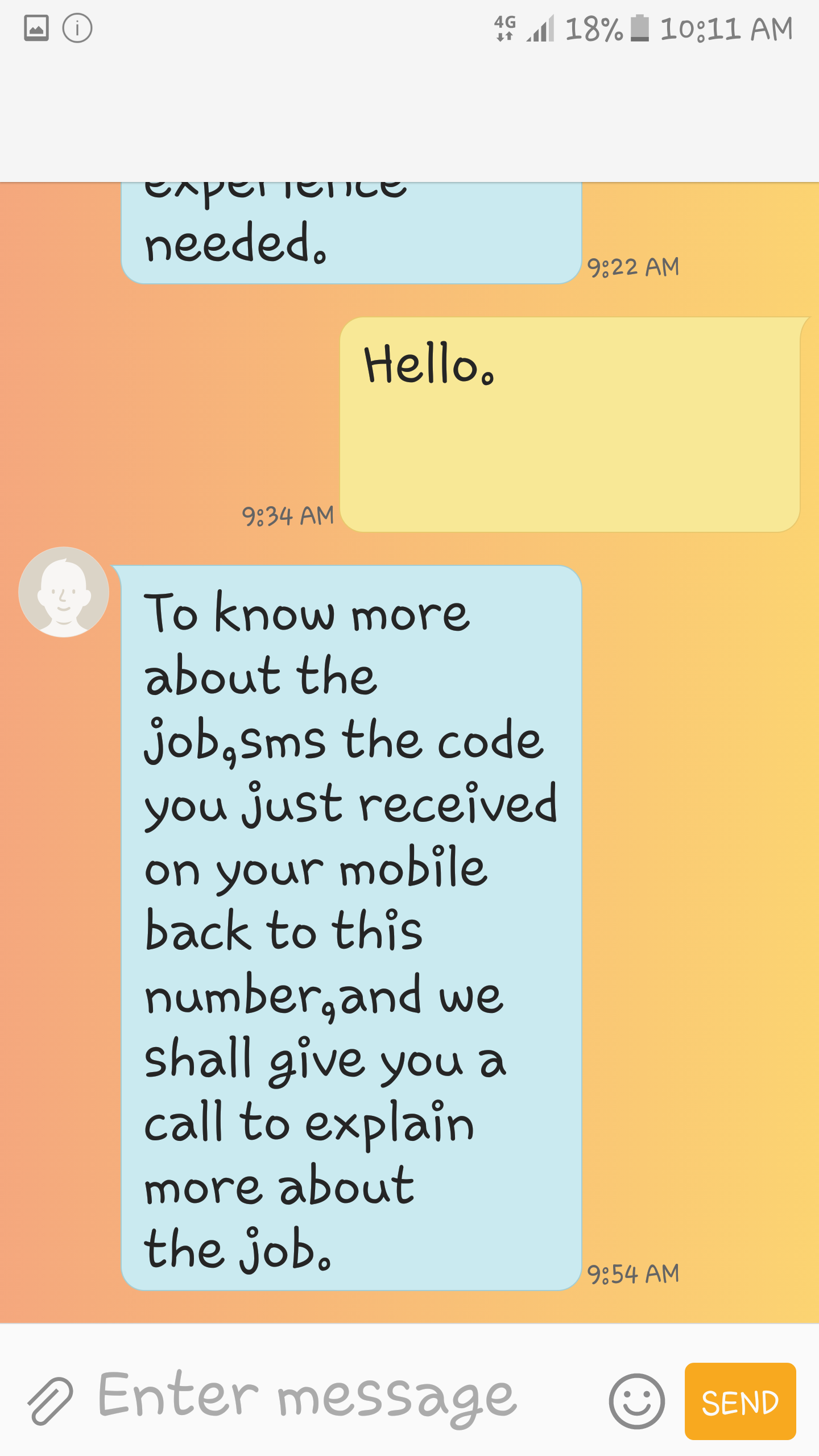The height and width of the screenshot is (1456, 819).
Task: Tap the orange SEND button
Action: click(740, 1401)
